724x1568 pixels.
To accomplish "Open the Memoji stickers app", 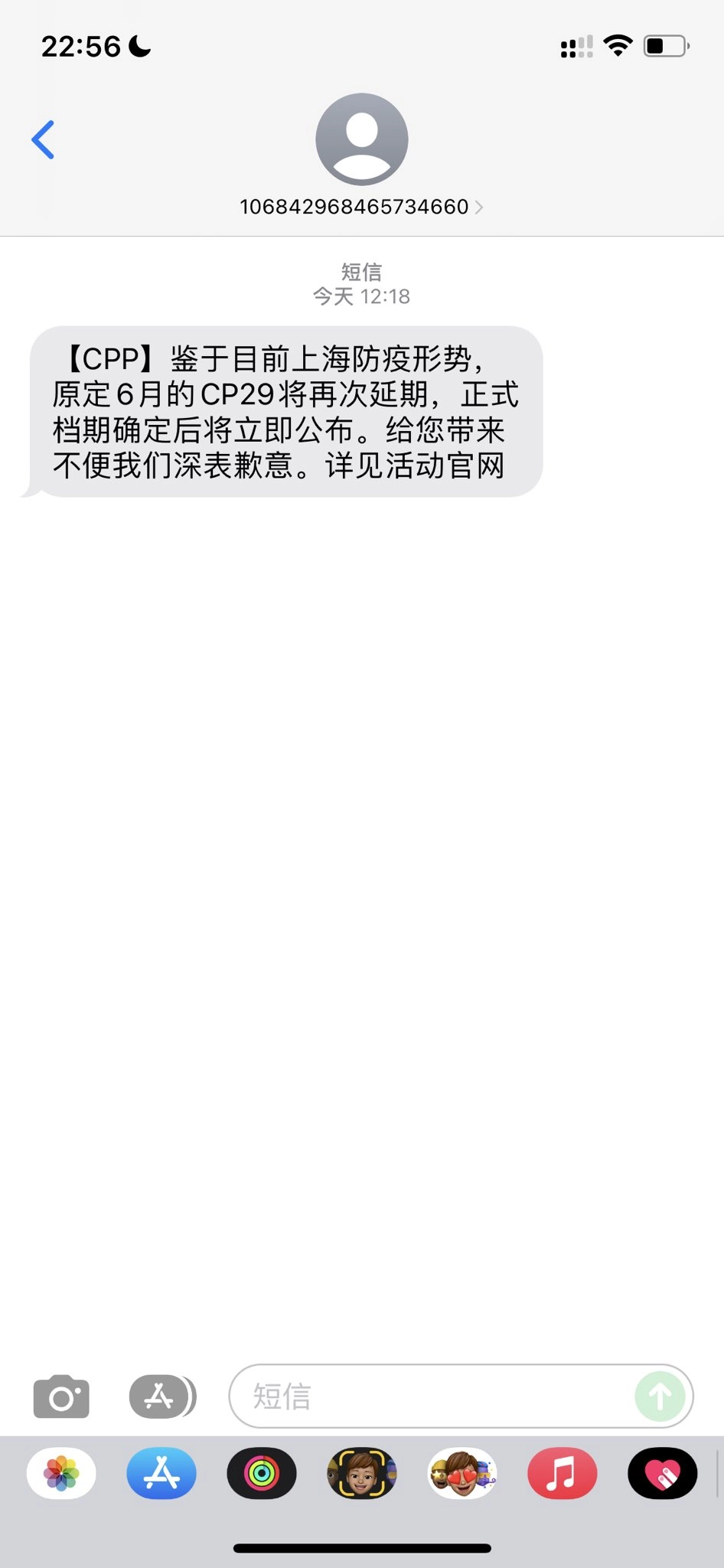I will click(x=462, y=1473).
